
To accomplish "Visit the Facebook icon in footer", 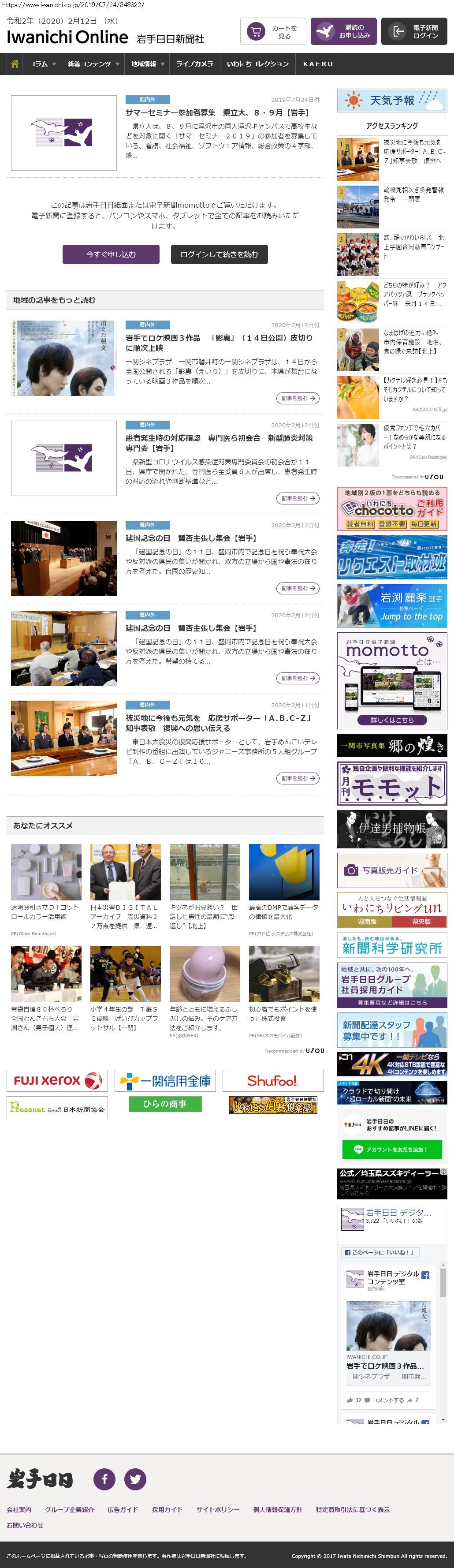I will (104, 1479).
